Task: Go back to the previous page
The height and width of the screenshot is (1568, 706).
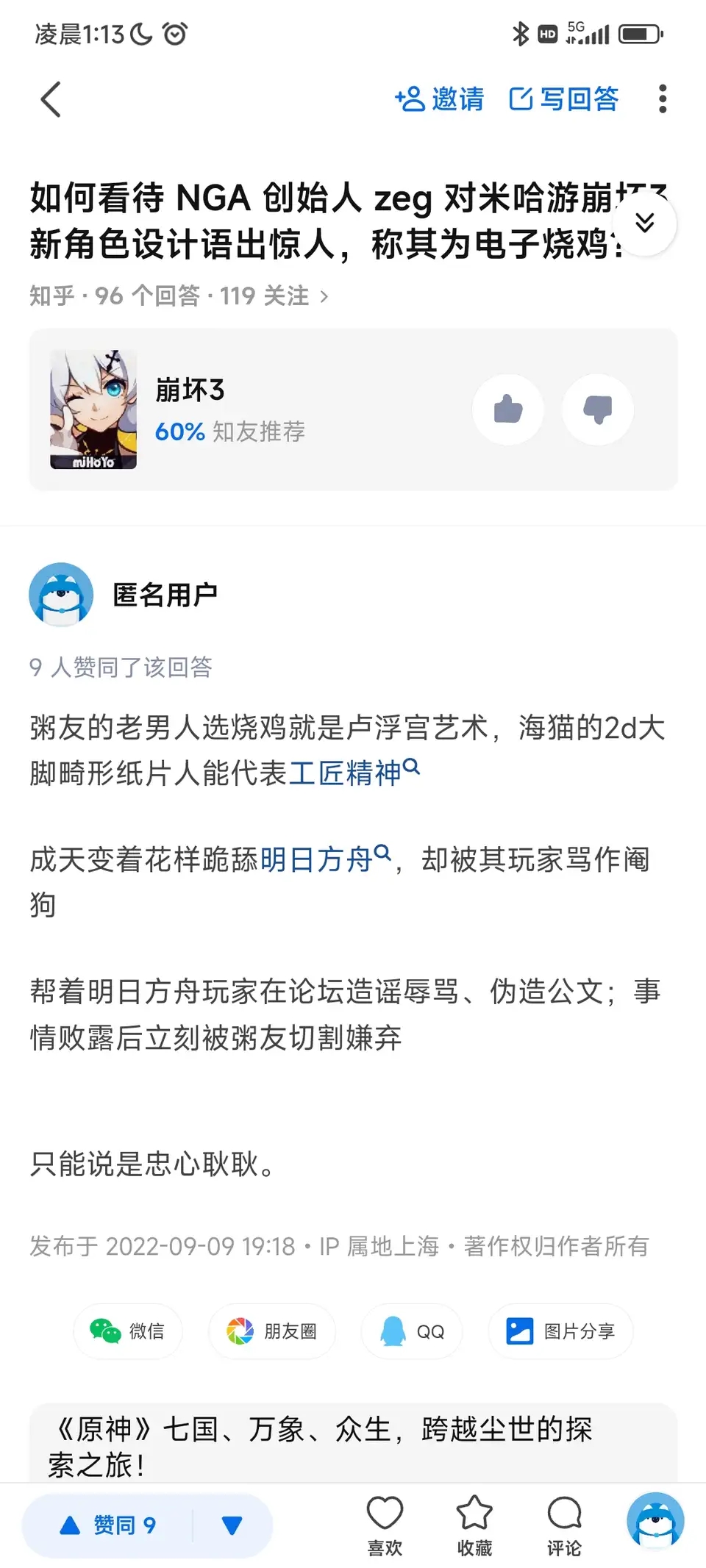Action: [51, 99]
